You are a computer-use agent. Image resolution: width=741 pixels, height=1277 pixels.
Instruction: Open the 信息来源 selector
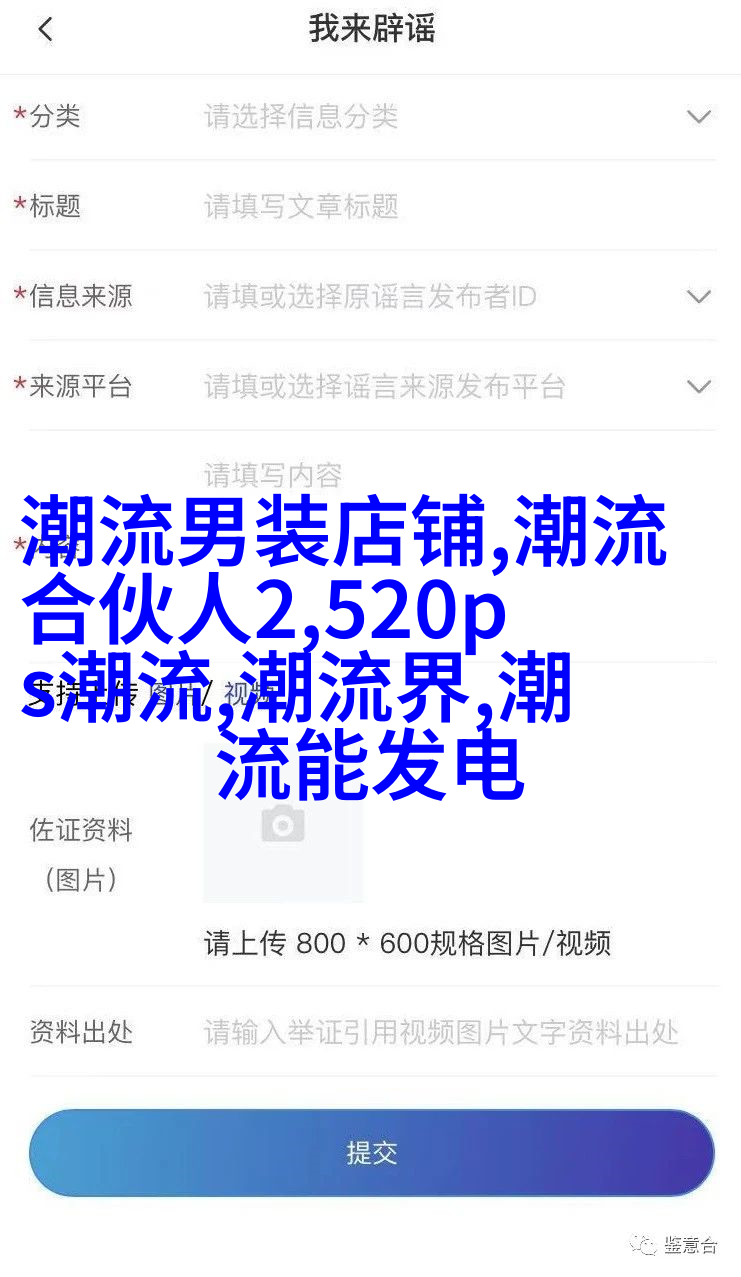pos(698,297)
